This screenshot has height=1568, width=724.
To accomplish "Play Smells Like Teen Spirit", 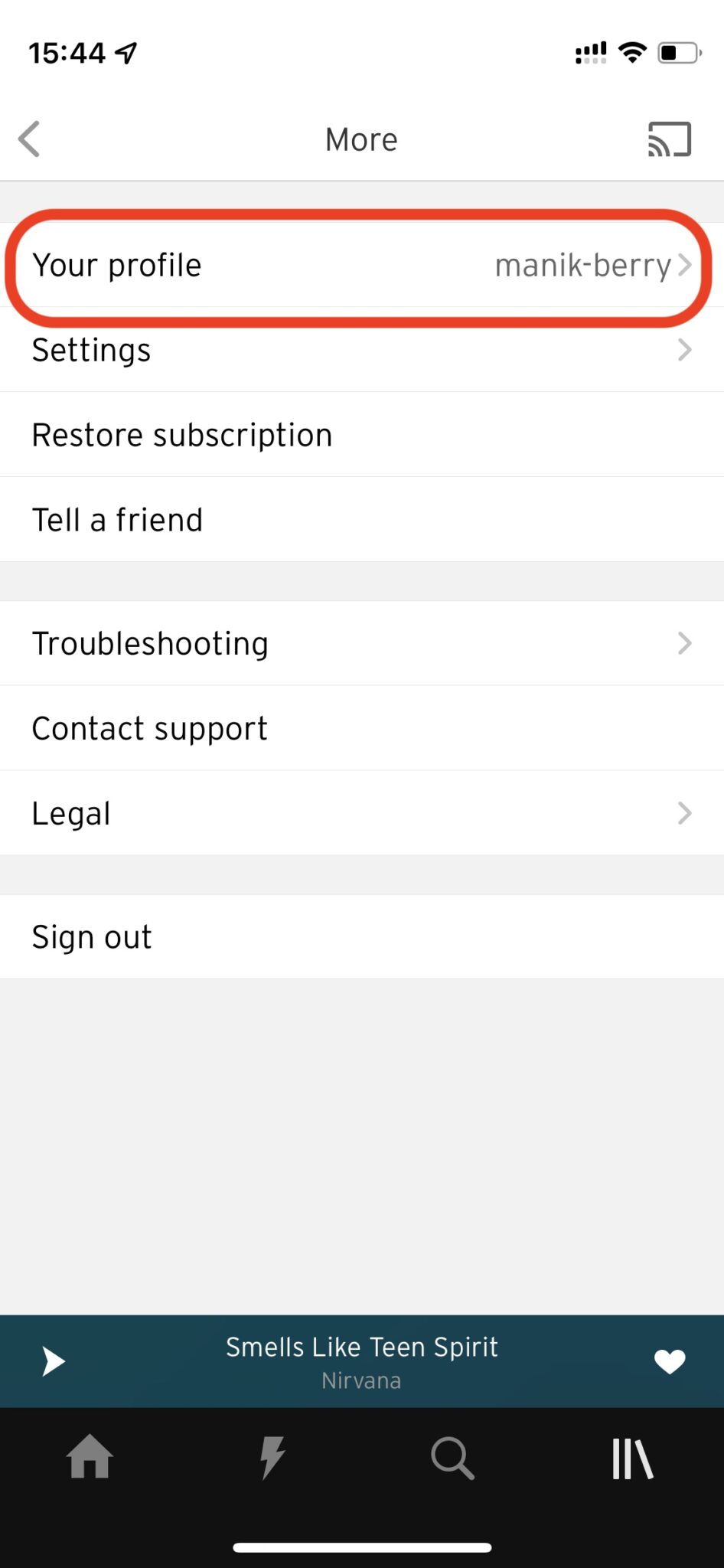I will click(x=53, y=1361).
